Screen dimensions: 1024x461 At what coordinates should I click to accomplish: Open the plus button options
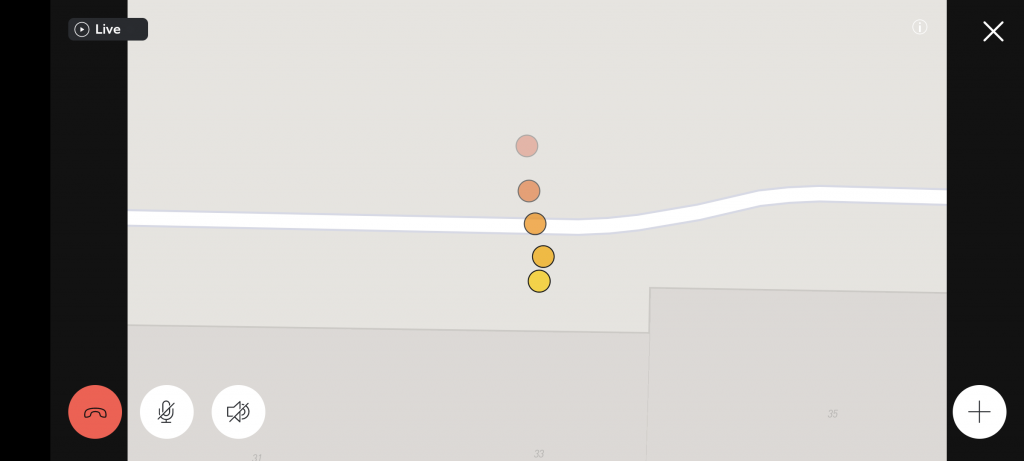[979, 412]
